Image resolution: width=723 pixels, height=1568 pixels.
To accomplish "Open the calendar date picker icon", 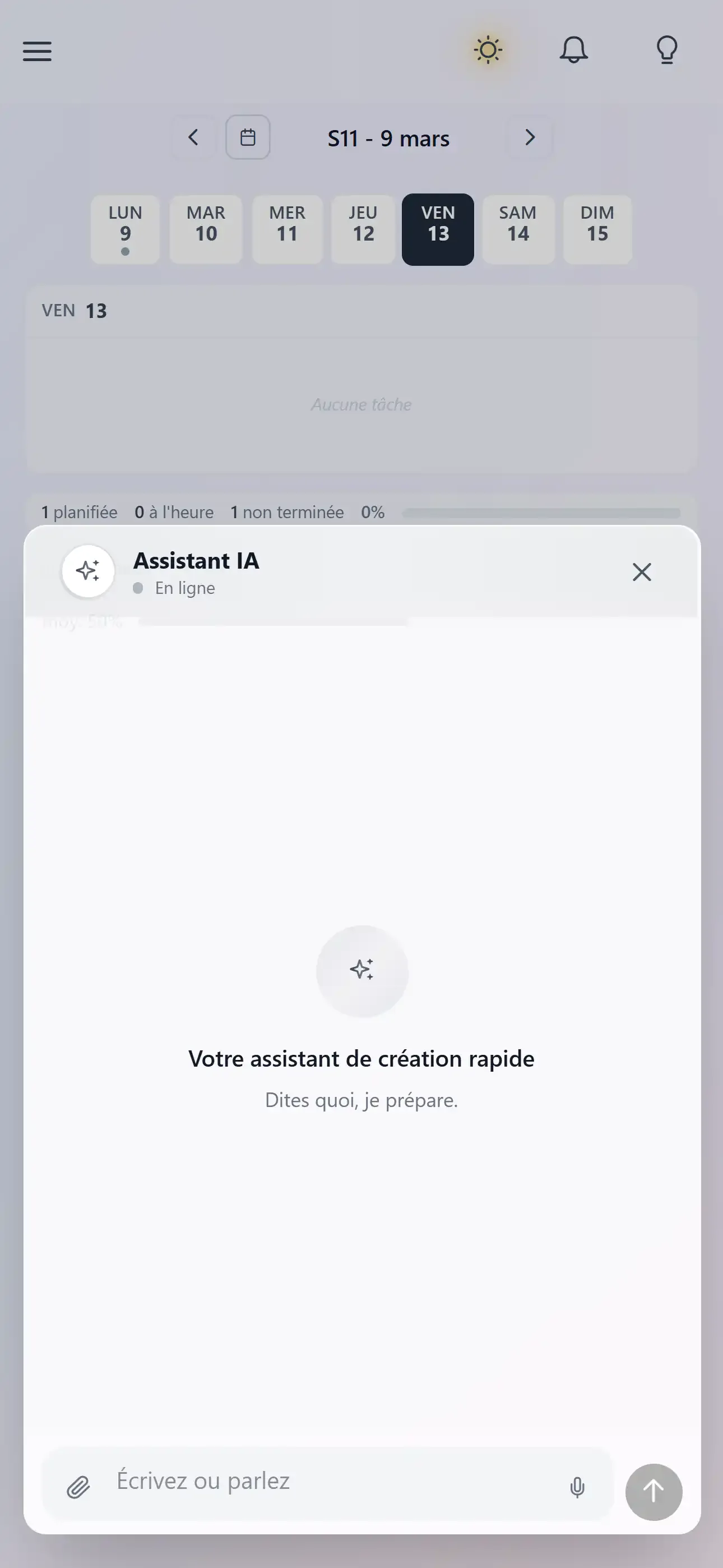I will (248, 137).
